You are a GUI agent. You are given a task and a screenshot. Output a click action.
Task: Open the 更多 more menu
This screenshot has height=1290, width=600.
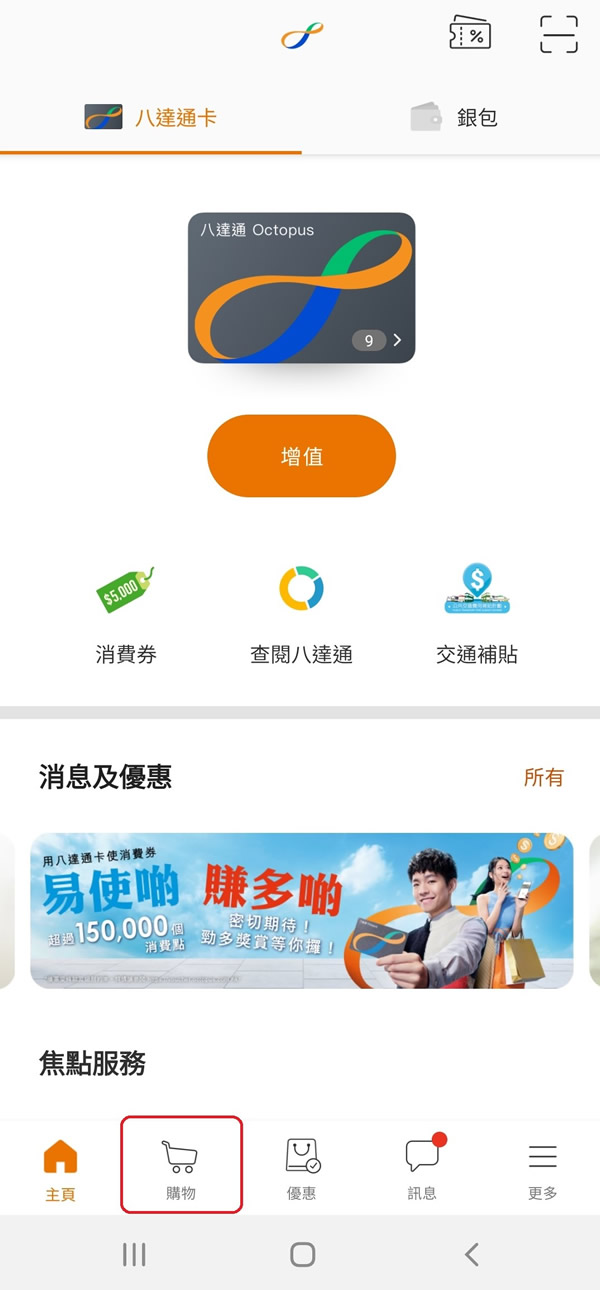click(543, 1169)
